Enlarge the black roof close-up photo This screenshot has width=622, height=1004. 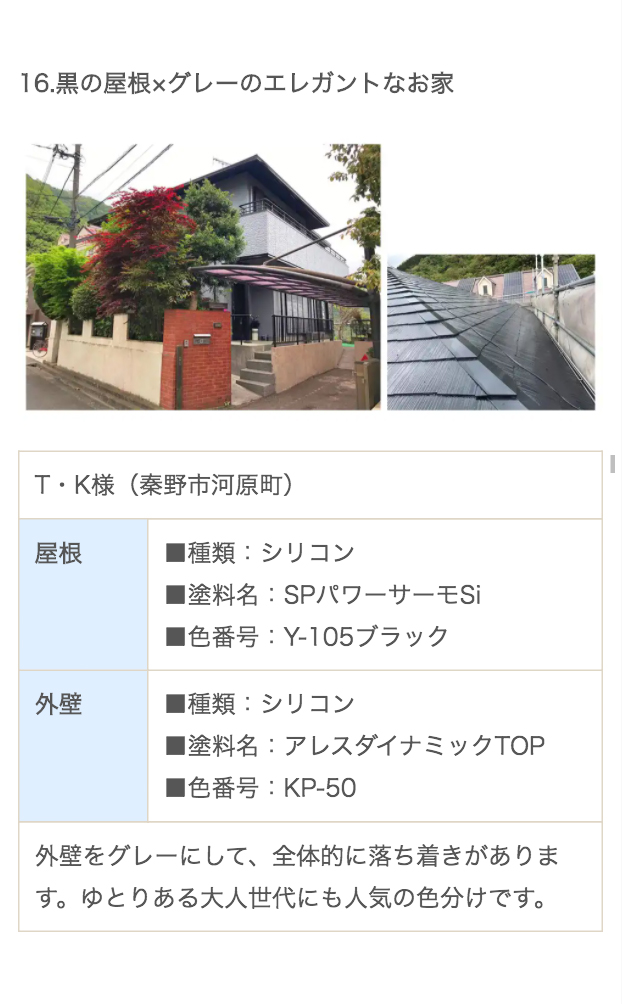pyautogui.click(x=491, y=332)
